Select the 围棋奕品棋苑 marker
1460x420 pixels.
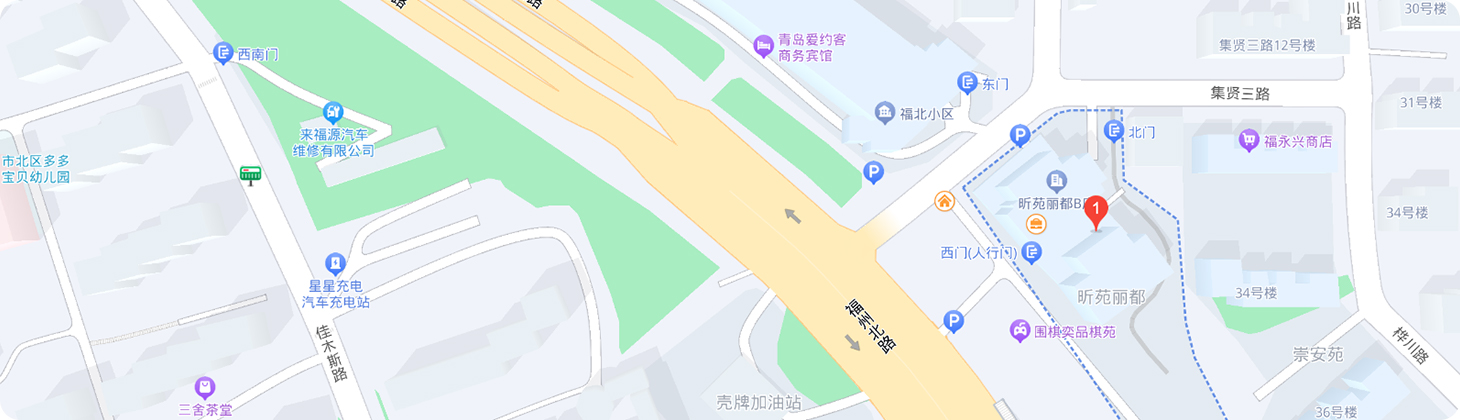point(1019,330)
